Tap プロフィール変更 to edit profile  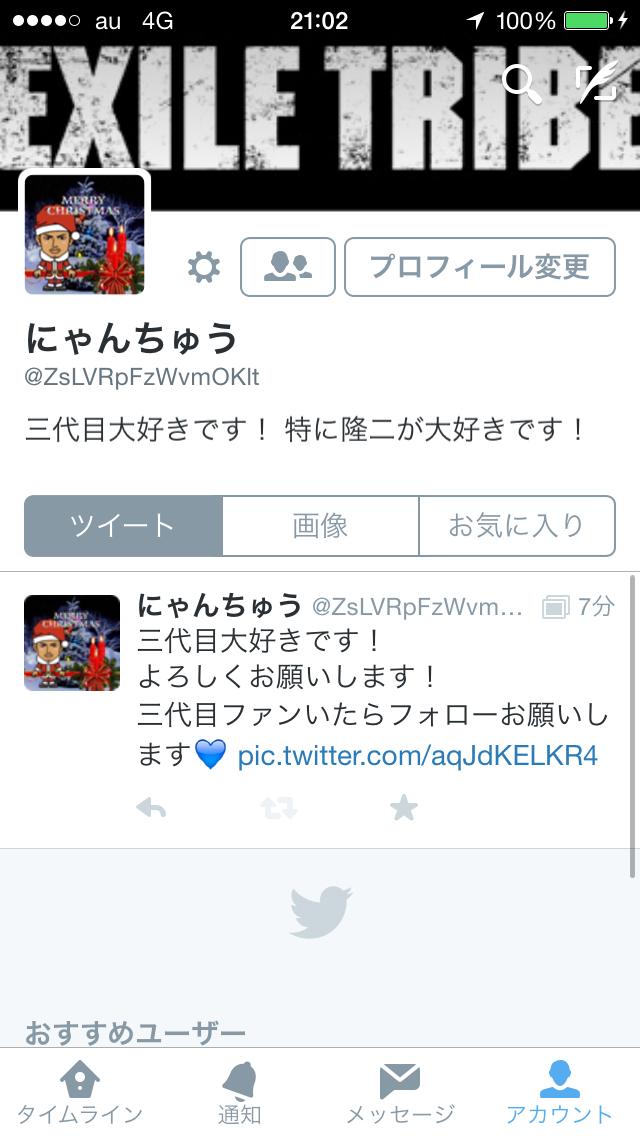coord(480,267)
